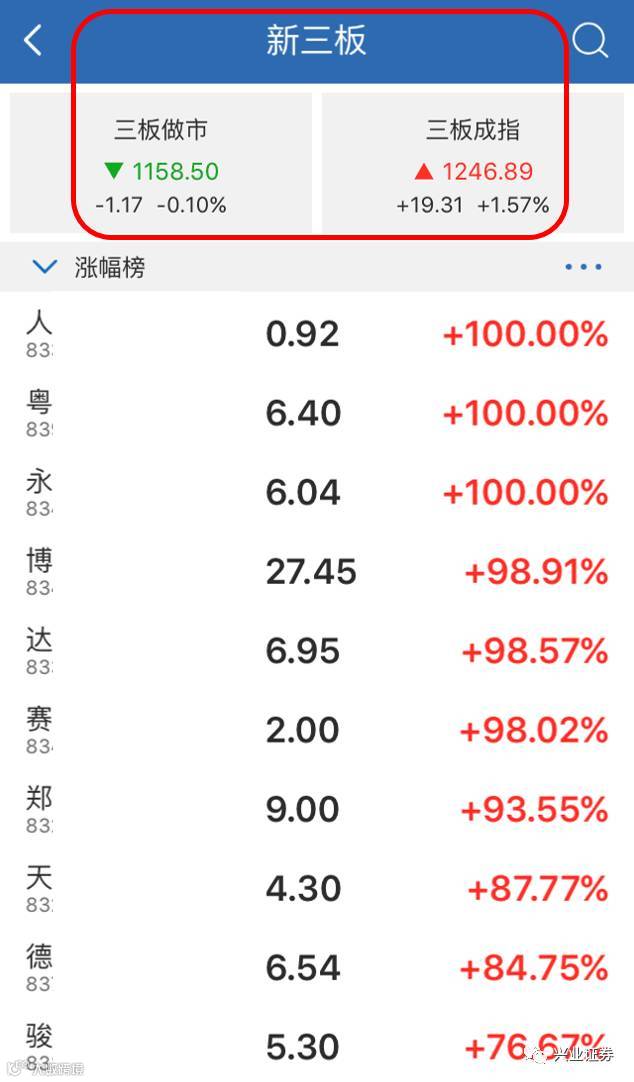View the 三板成指 index card

click(x=472, y=165)
